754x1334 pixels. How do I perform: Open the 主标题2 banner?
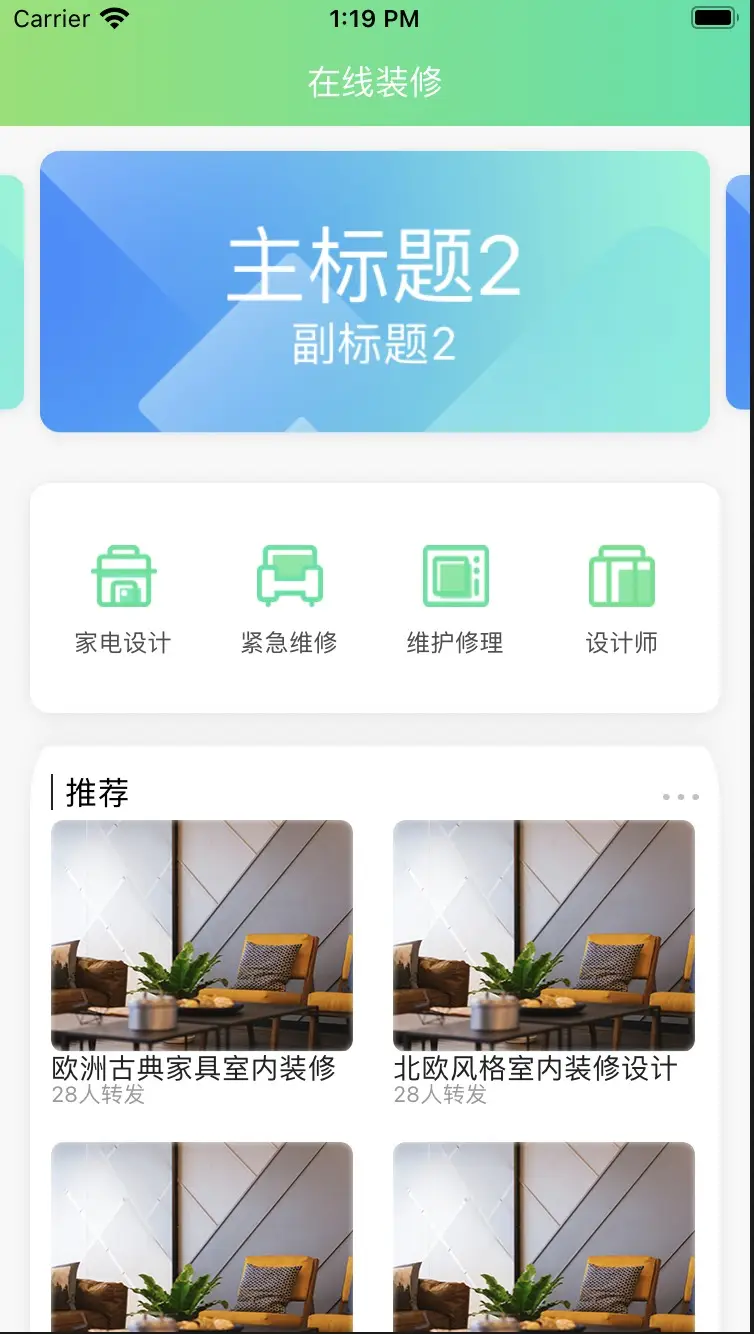[375, 291]
